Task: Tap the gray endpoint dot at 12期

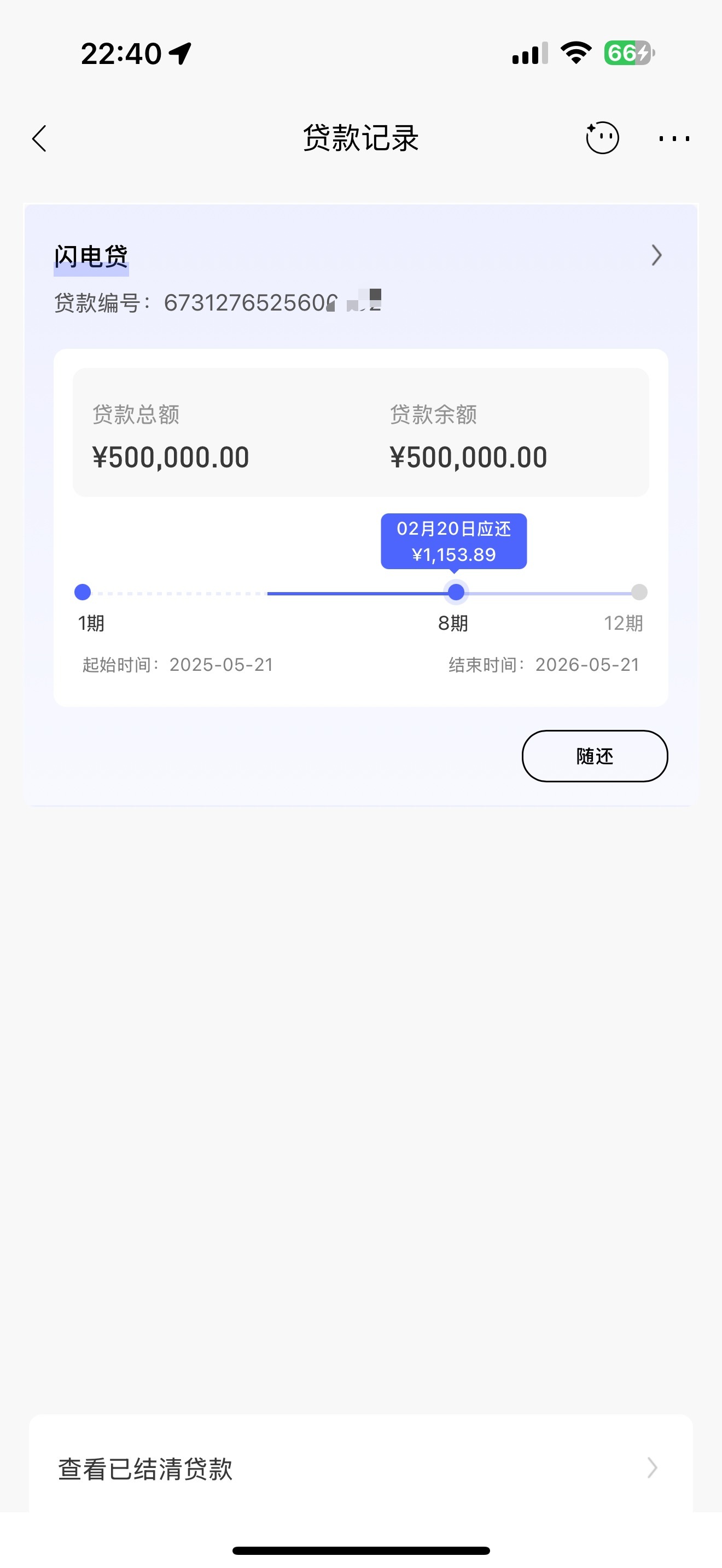Action: pos(639,592)
